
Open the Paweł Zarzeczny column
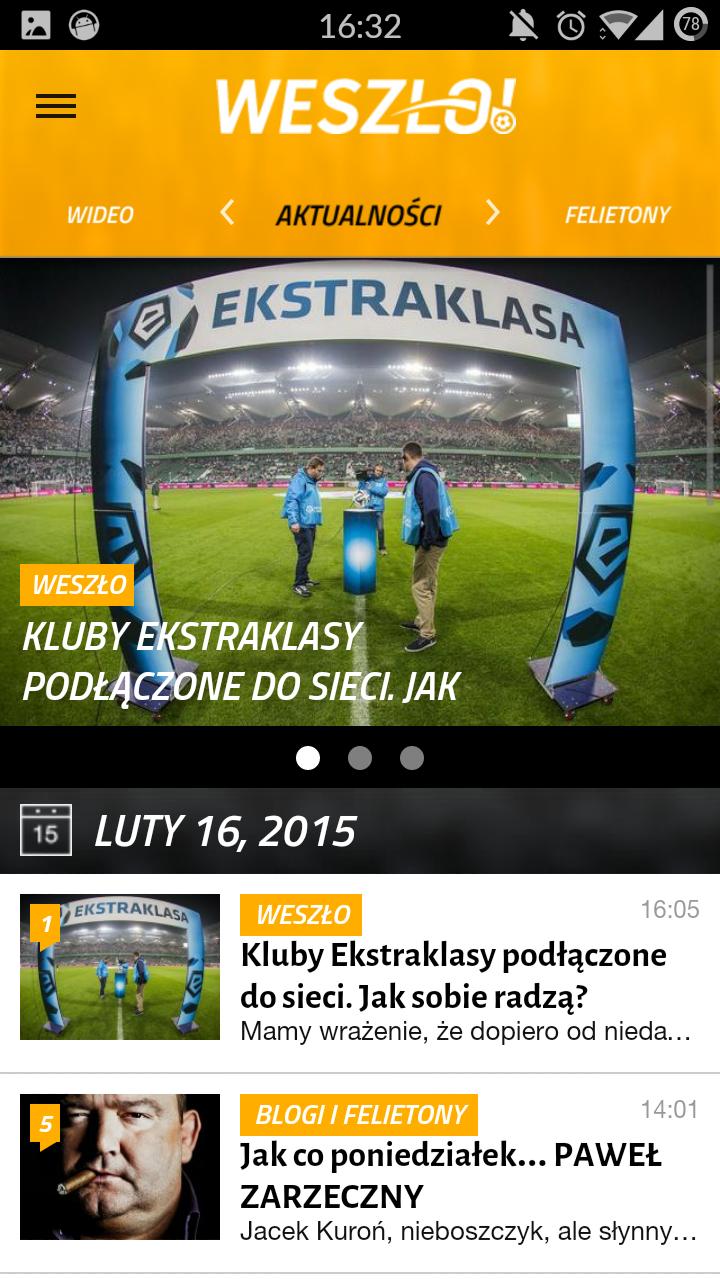450,1175
